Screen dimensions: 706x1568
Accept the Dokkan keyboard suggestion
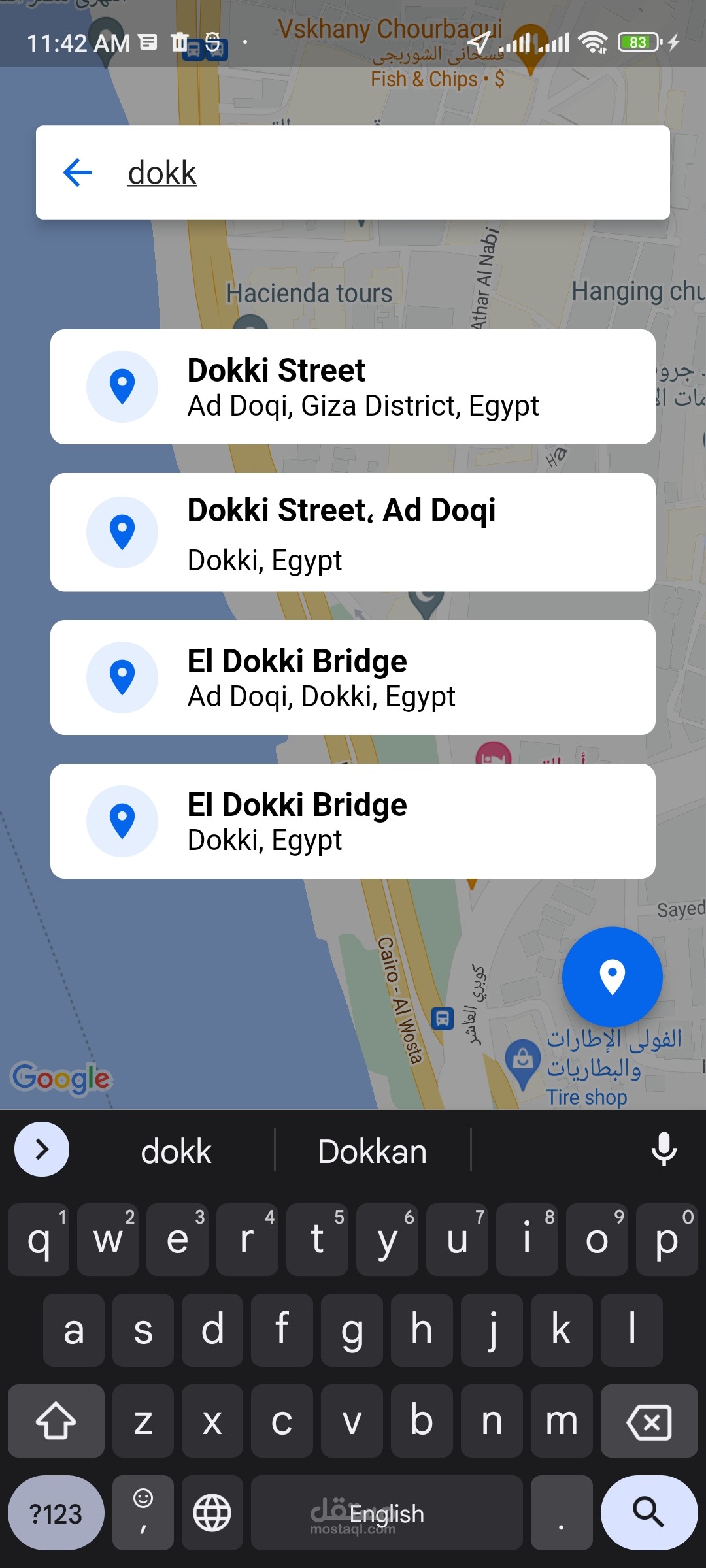click(372, 1151)
